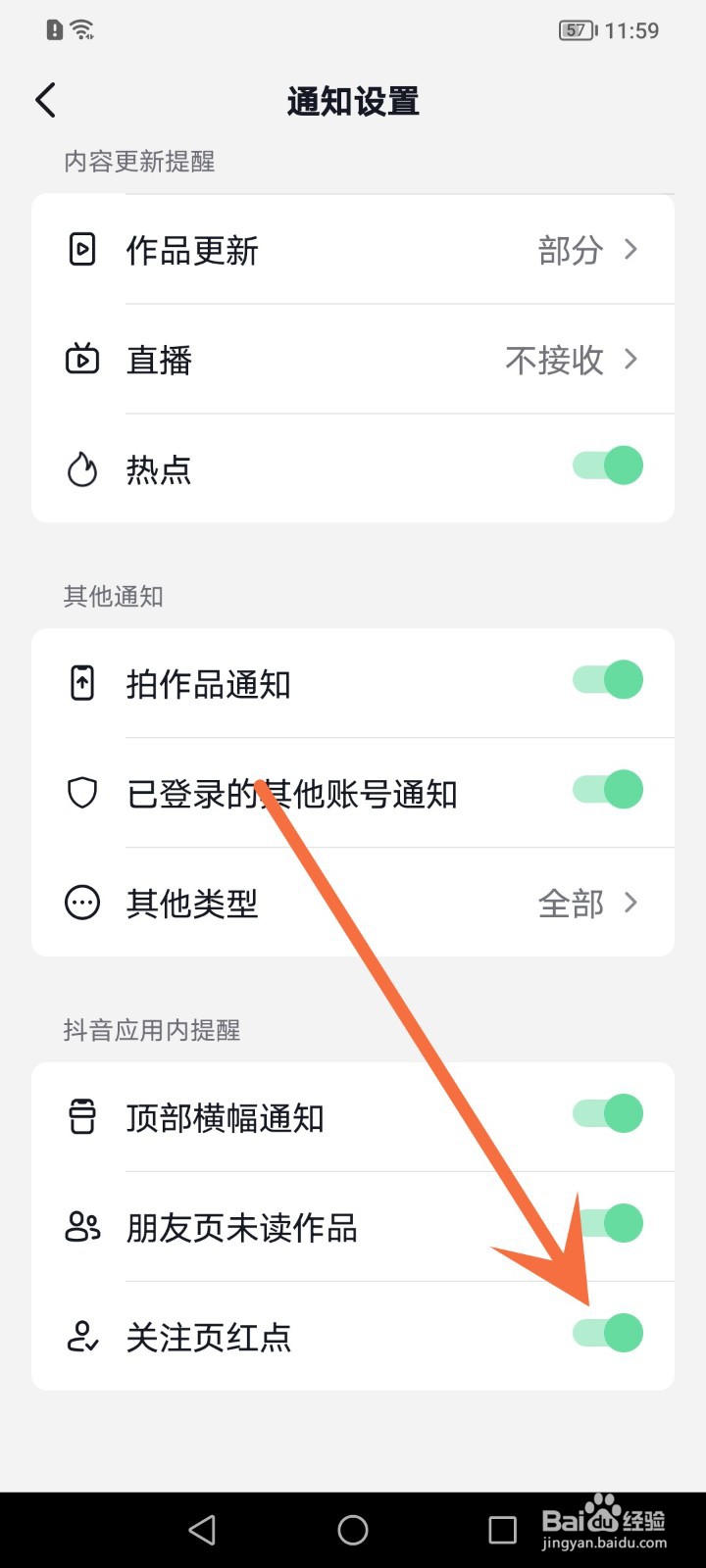Expand 直播 receive settings
Viewport: 706px width, 1568px height.
630,360
